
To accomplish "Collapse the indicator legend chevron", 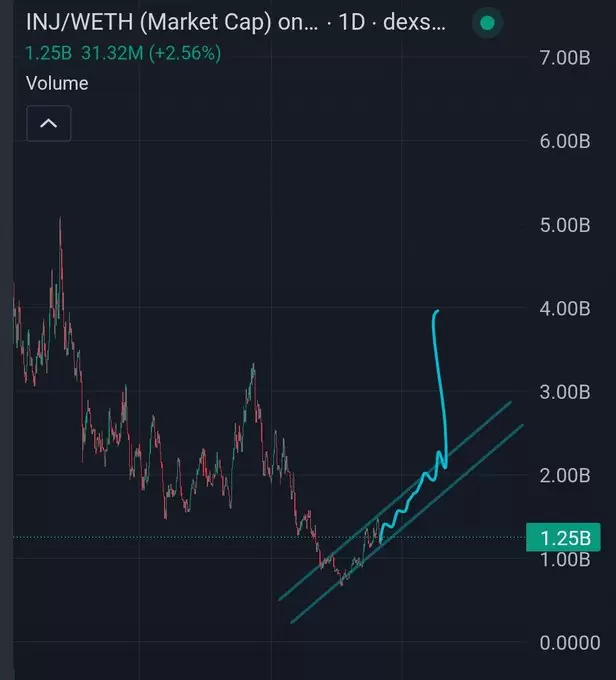I will (48, 124).
